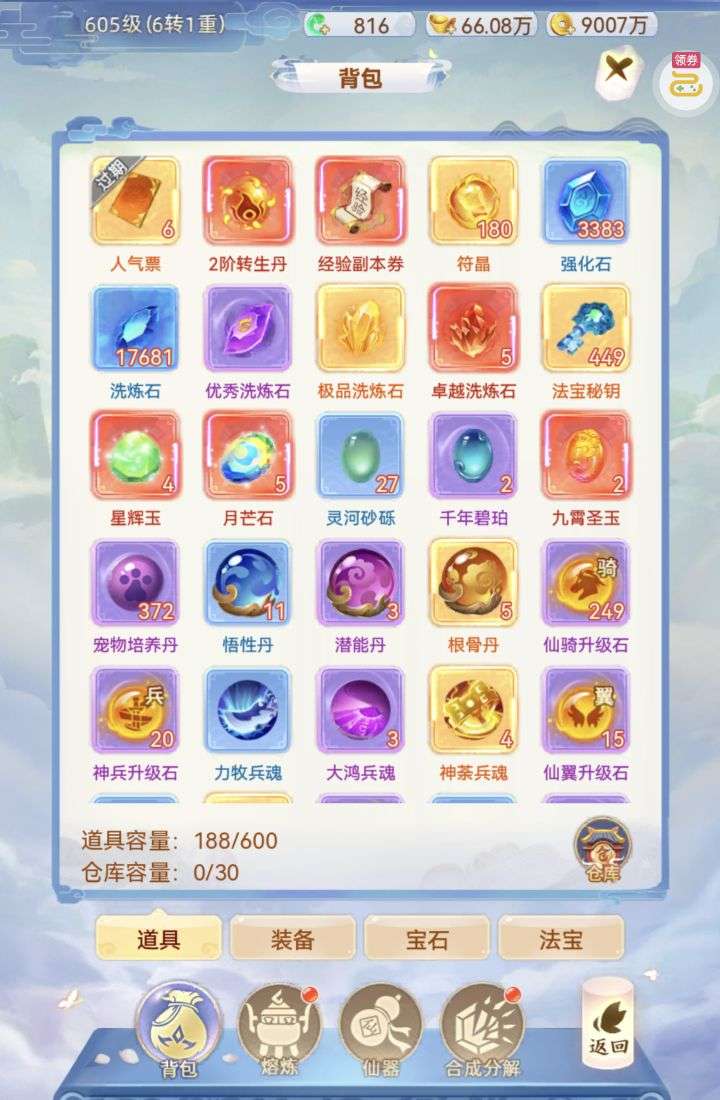Open the 经验副本券 item
This screenshot has width=720, height=1100.
360,202
